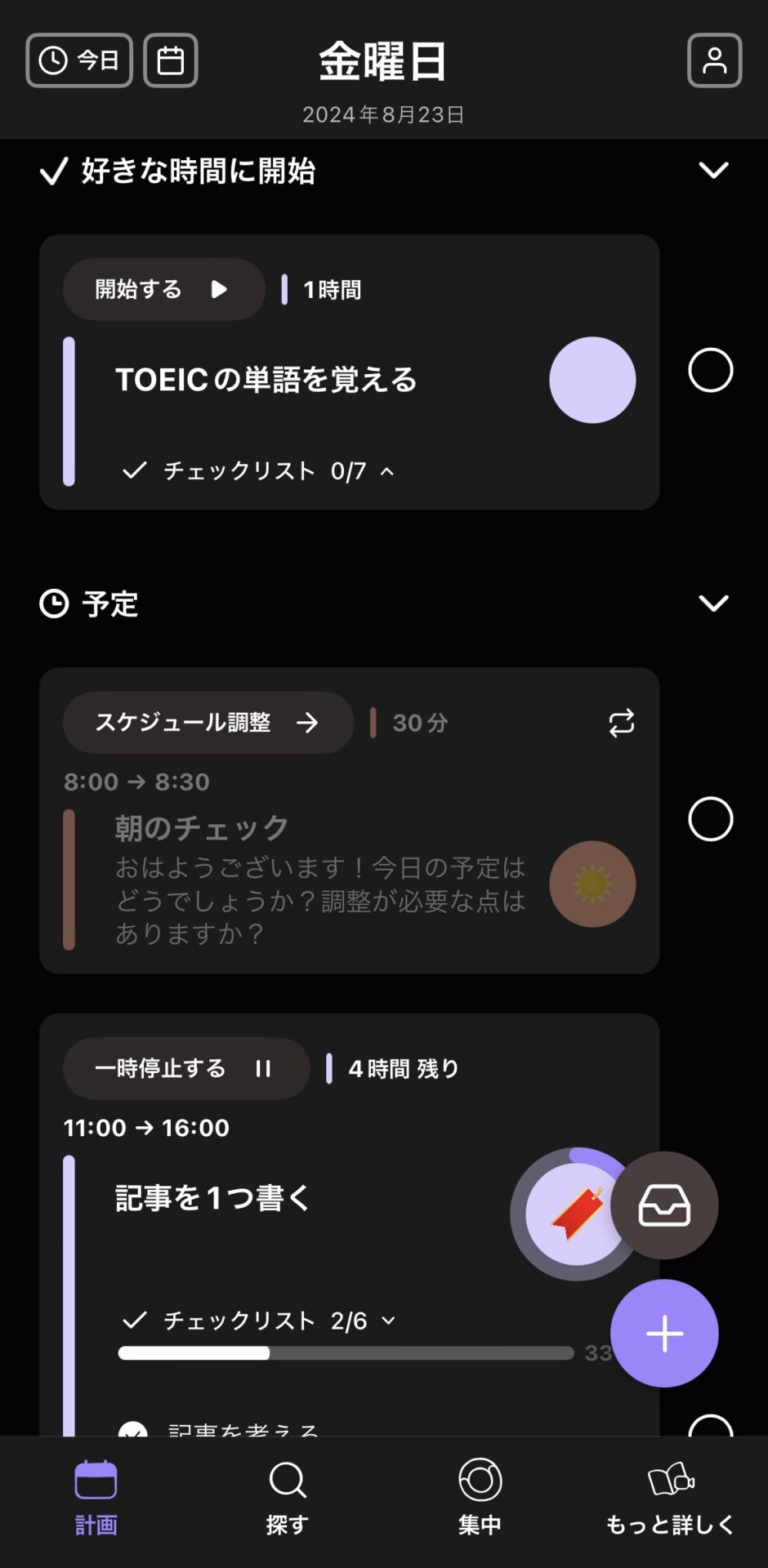
Task: Click the sun emoji icon on 朝のチェック
Action: (x=592, y=884)
